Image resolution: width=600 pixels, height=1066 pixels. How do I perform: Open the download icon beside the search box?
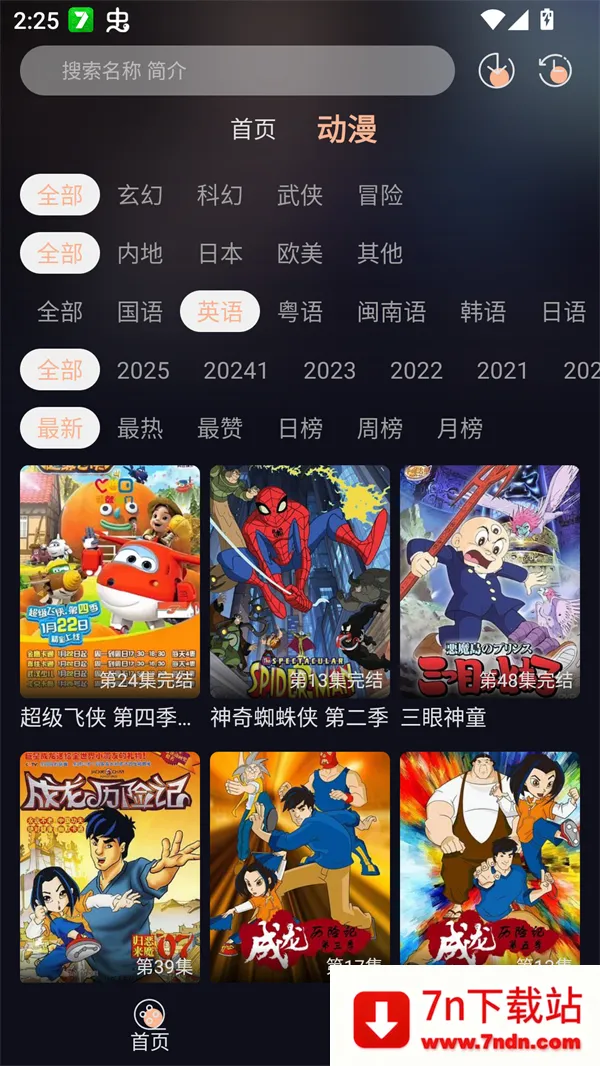pyautogui.click(x=496, y=70)
